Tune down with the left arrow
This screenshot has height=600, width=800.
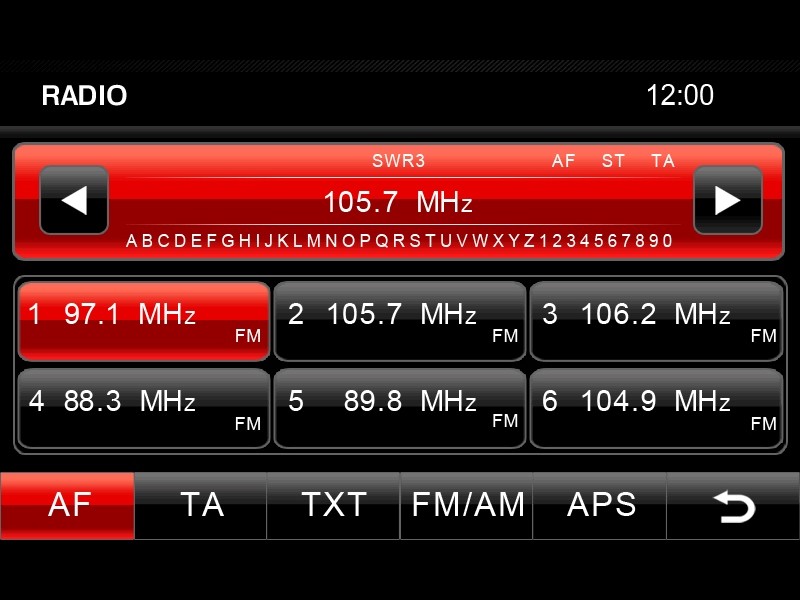coord(74,200)
